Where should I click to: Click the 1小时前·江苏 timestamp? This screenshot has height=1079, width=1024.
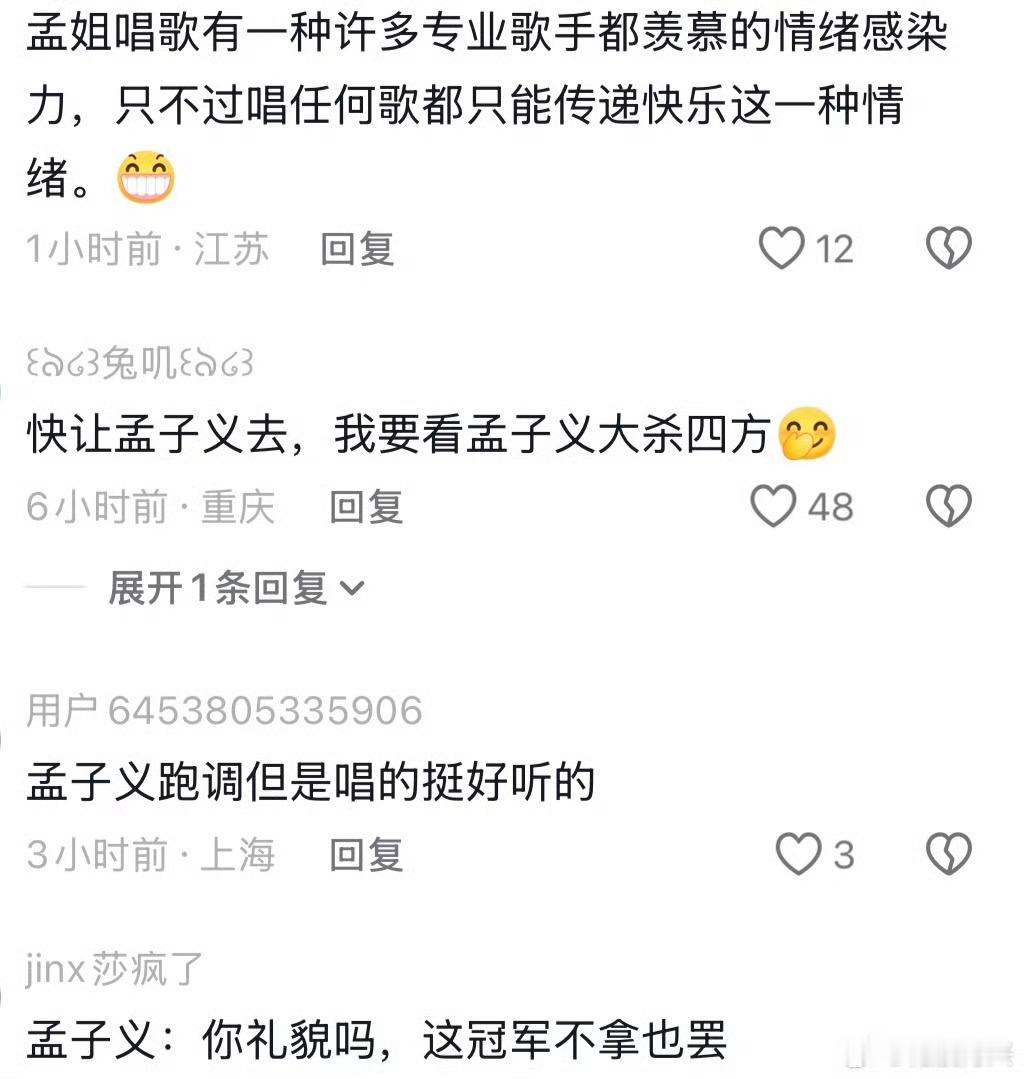tap(145, 252)
